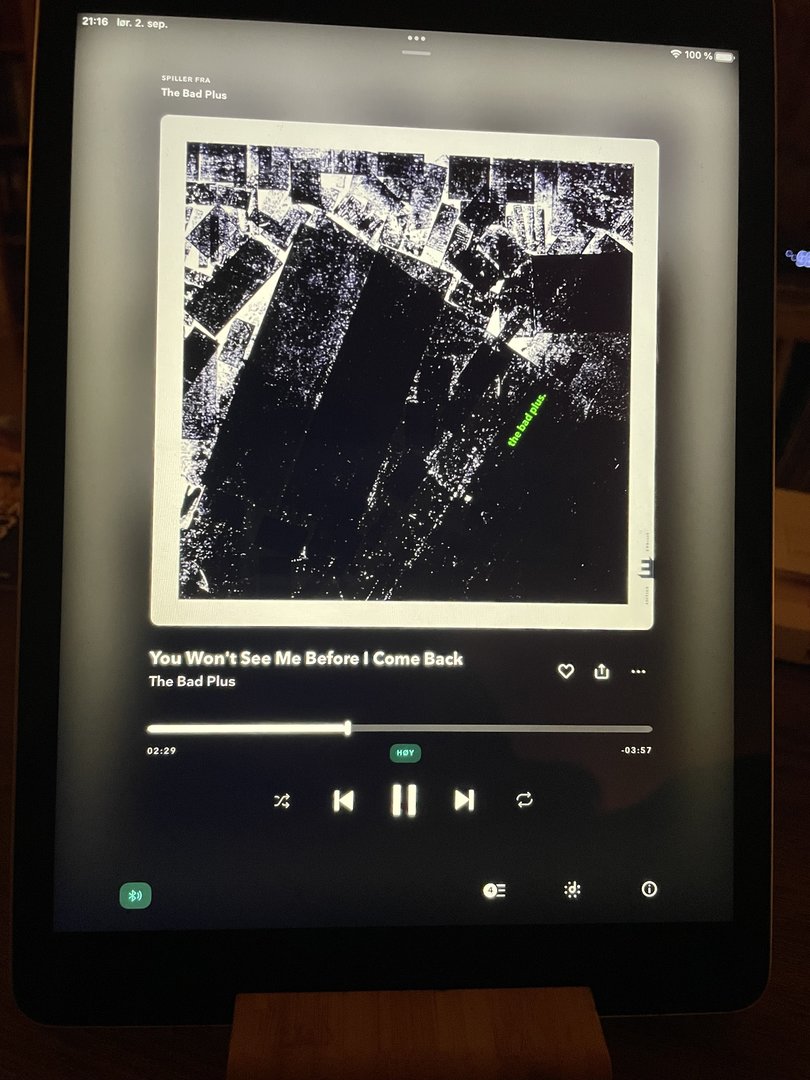Open the suggested tracks icon
Image resolution: width=810 pixels, height=1080 pixels.
coord(572,890)
